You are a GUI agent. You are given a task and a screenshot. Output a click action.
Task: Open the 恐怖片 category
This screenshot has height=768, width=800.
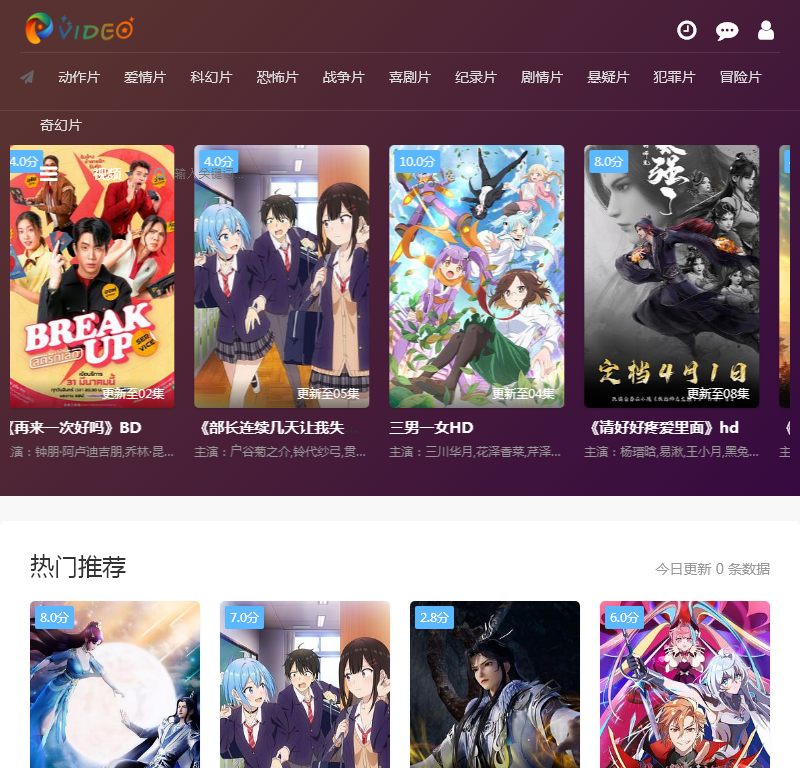click(x=277, y=77)
